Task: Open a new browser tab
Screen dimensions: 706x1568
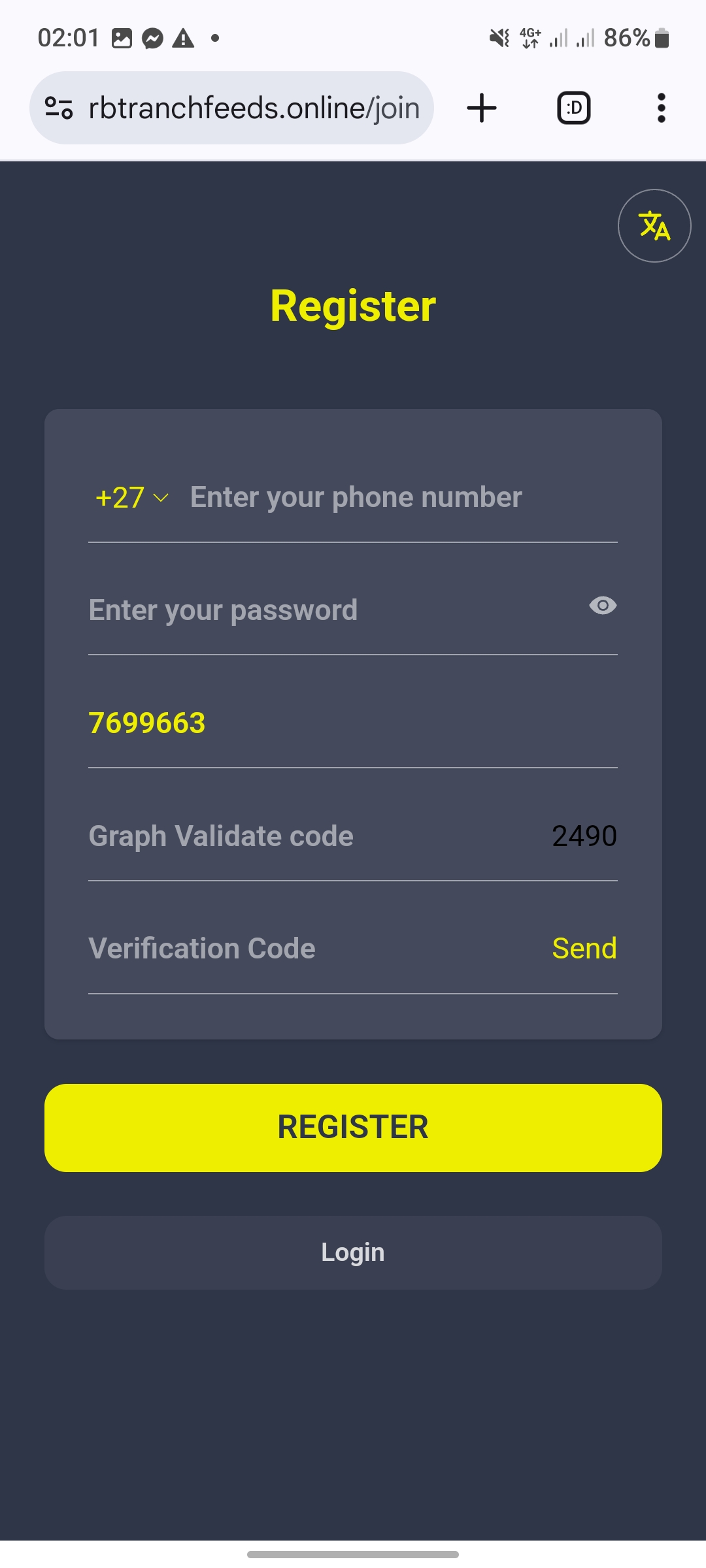Action: [482, 108]
